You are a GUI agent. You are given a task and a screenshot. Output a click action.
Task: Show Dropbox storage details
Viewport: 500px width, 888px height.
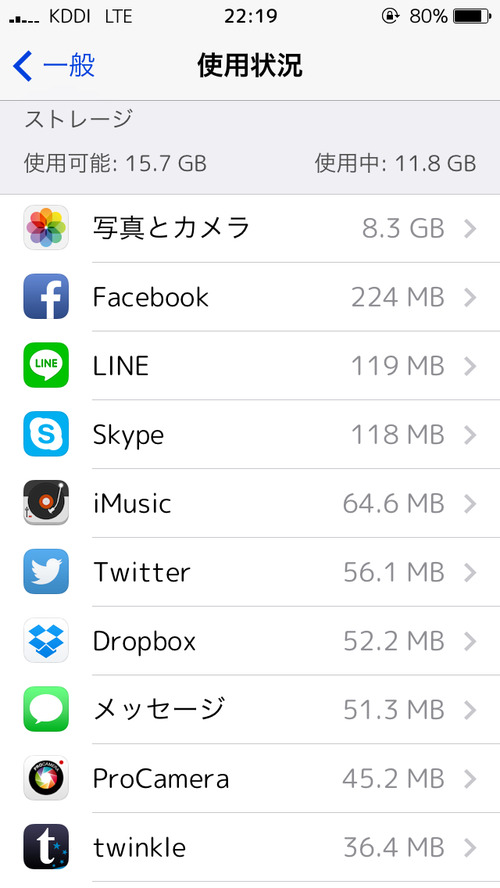tap(250, 641)
